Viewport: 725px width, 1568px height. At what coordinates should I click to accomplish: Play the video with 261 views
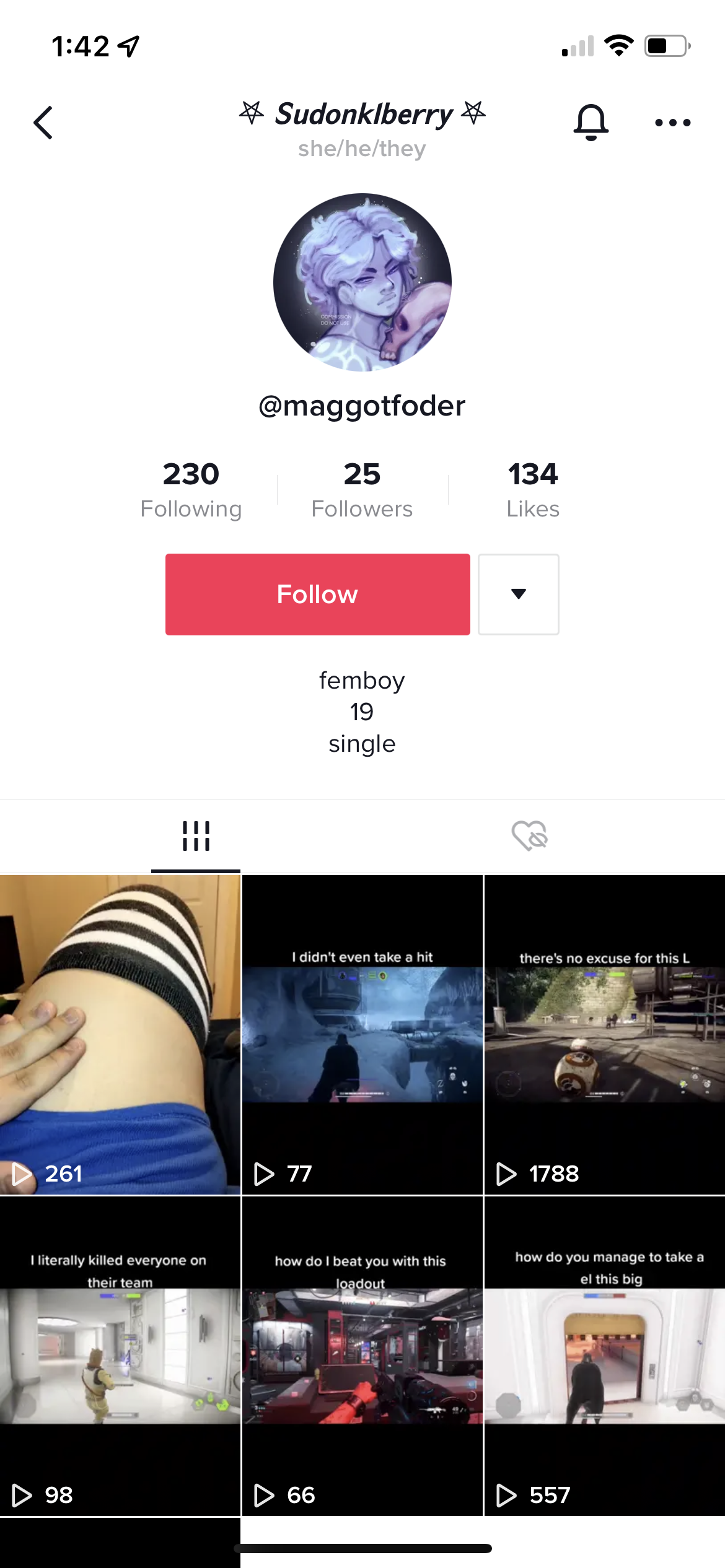120,1034
